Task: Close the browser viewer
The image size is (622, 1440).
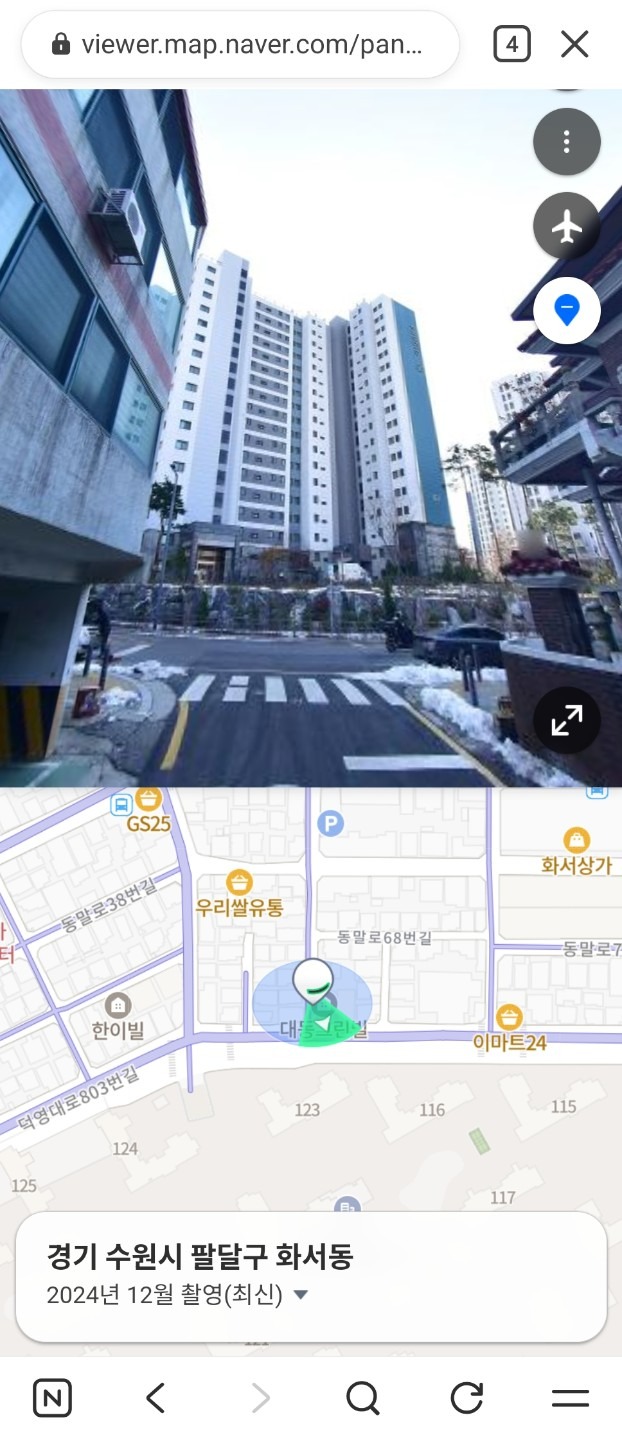Action: (x=574, y=44)
